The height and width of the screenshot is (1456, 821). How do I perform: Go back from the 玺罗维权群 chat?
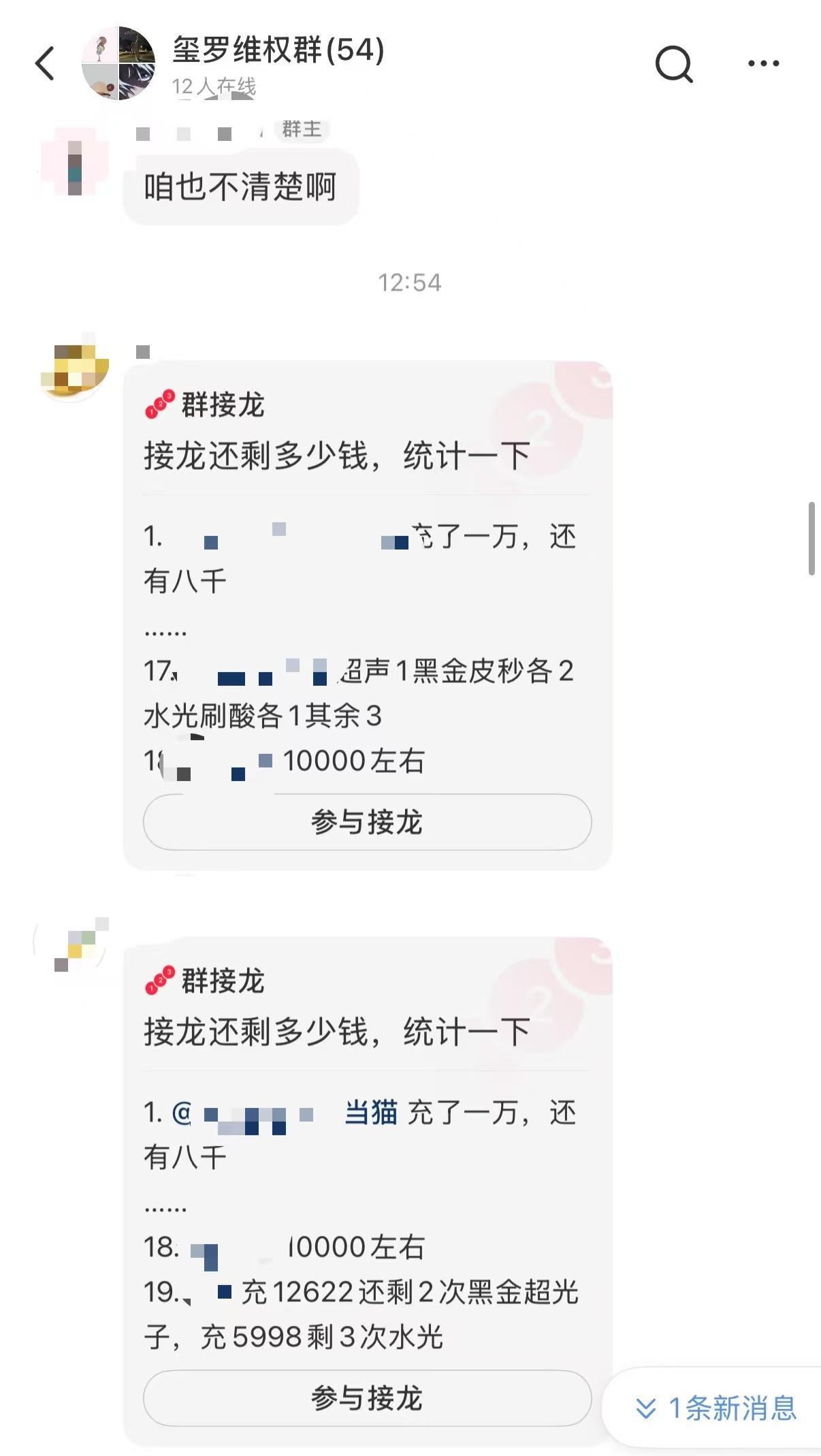coord(45,64)
